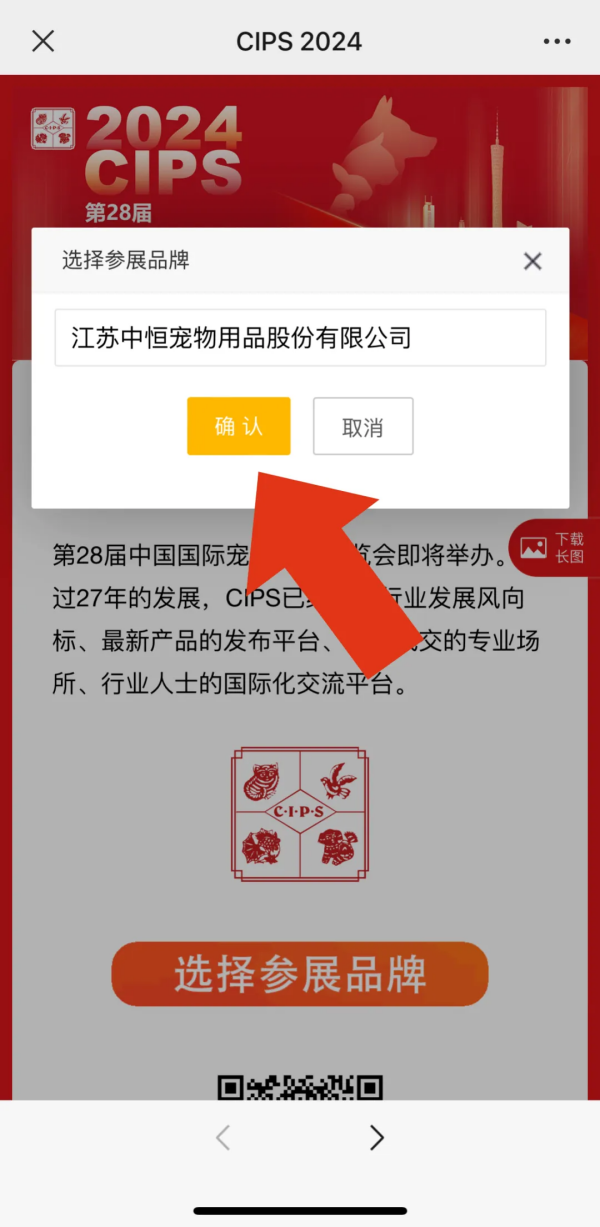Tap the 选择参展品牌 orange button
The width and height of the screenshot is (600, 1227).
coord(300,974)
